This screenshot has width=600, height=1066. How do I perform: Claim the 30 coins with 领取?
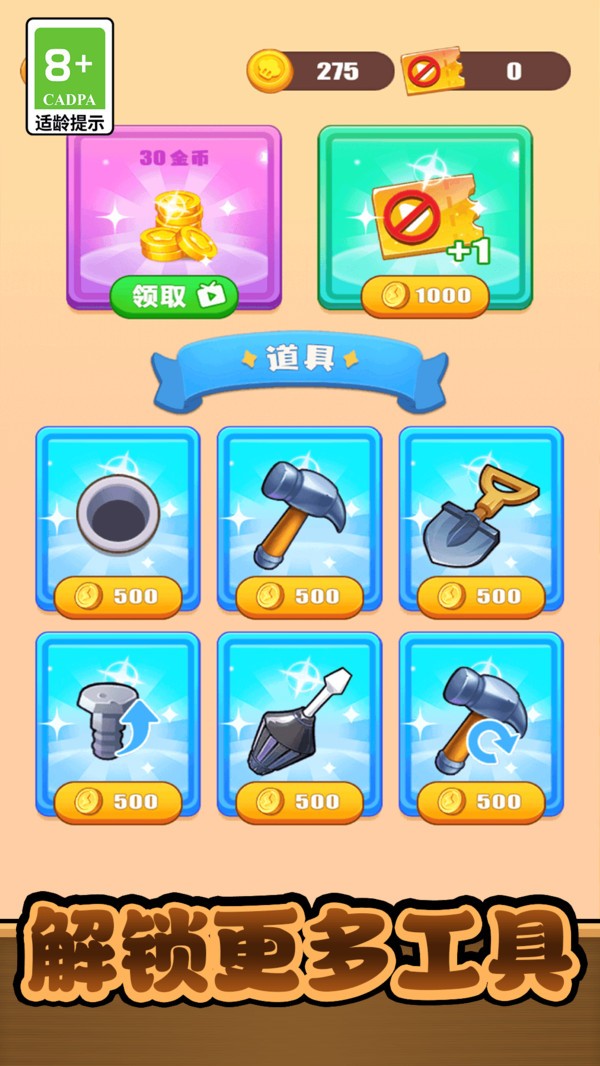click(173, 297)
